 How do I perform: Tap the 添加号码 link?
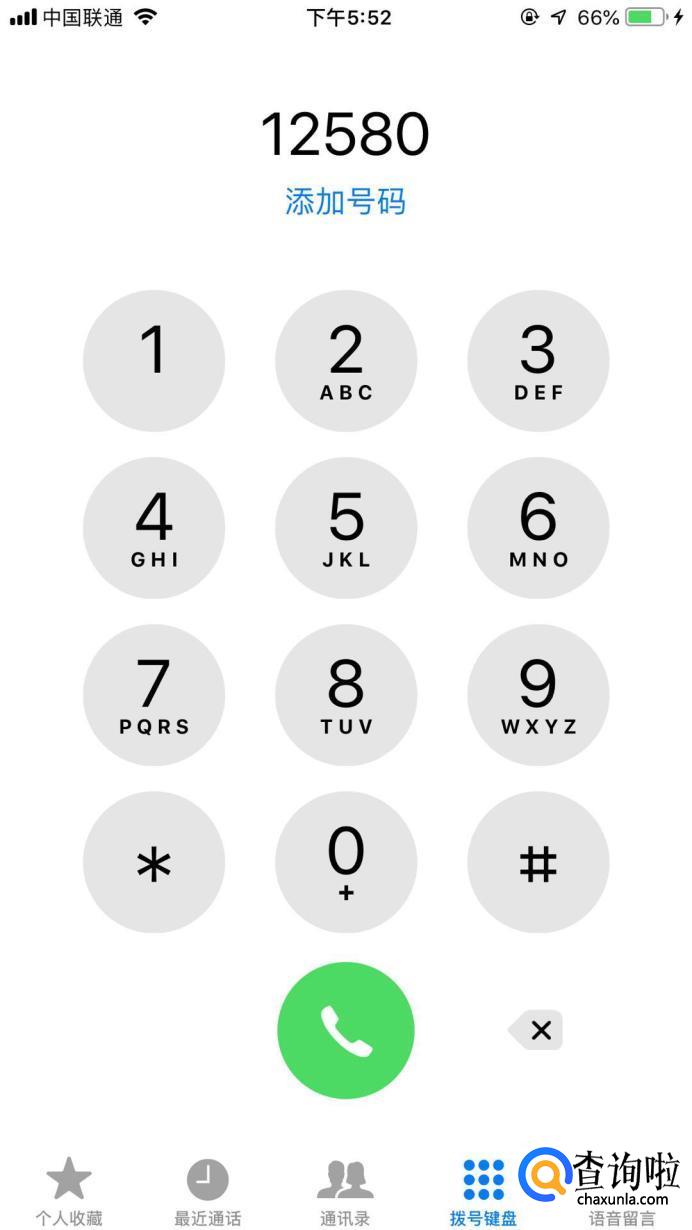click(x=346, y=201)
